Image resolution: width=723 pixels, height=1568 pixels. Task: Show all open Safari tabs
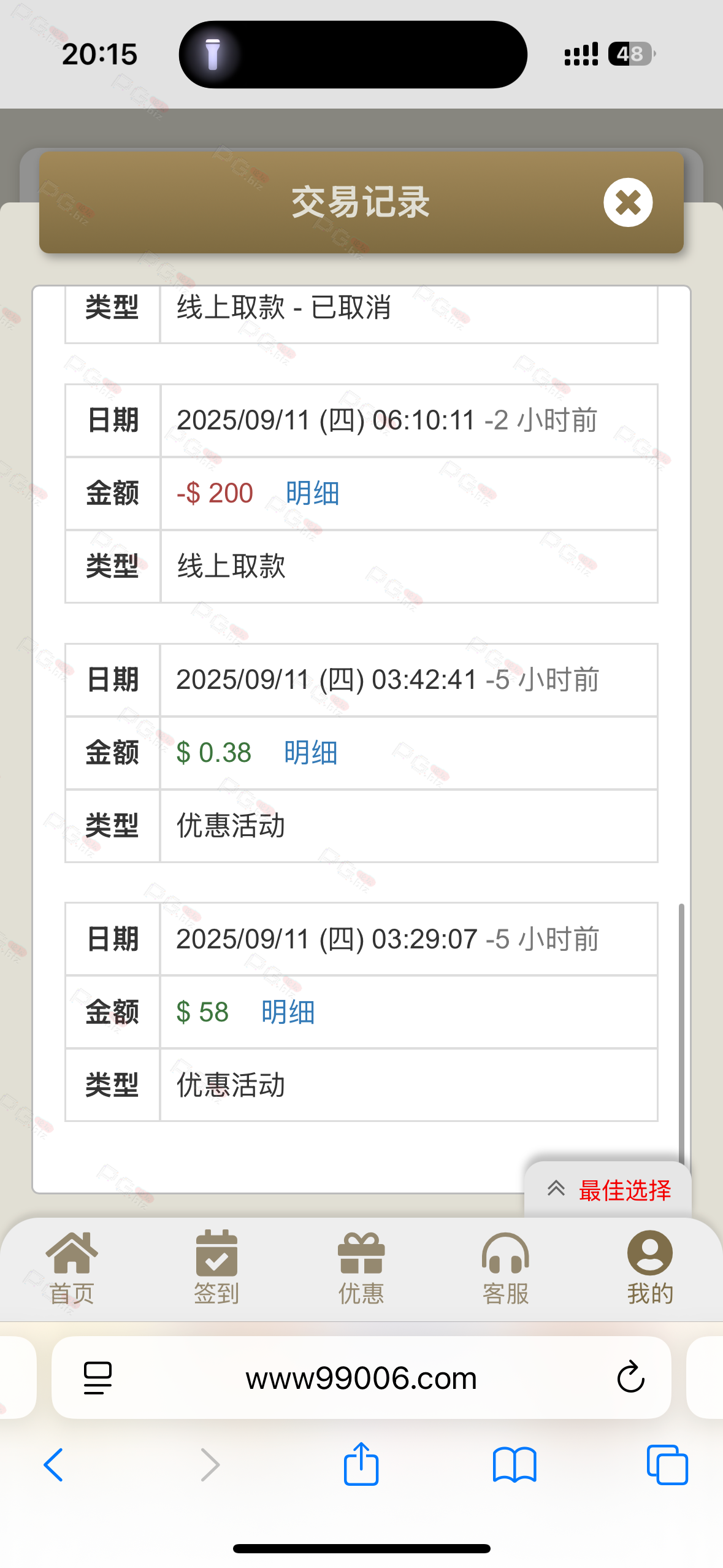(667, 1465)
